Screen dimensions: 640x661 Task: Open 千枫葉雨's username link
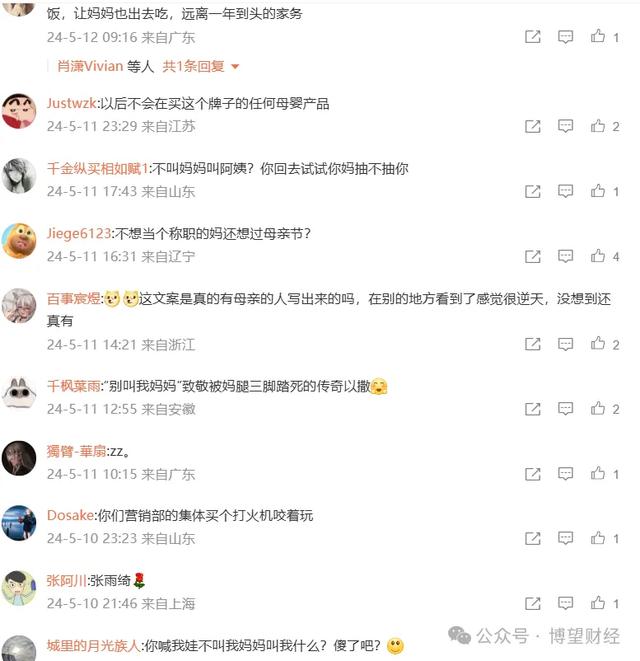pos(71,386)
